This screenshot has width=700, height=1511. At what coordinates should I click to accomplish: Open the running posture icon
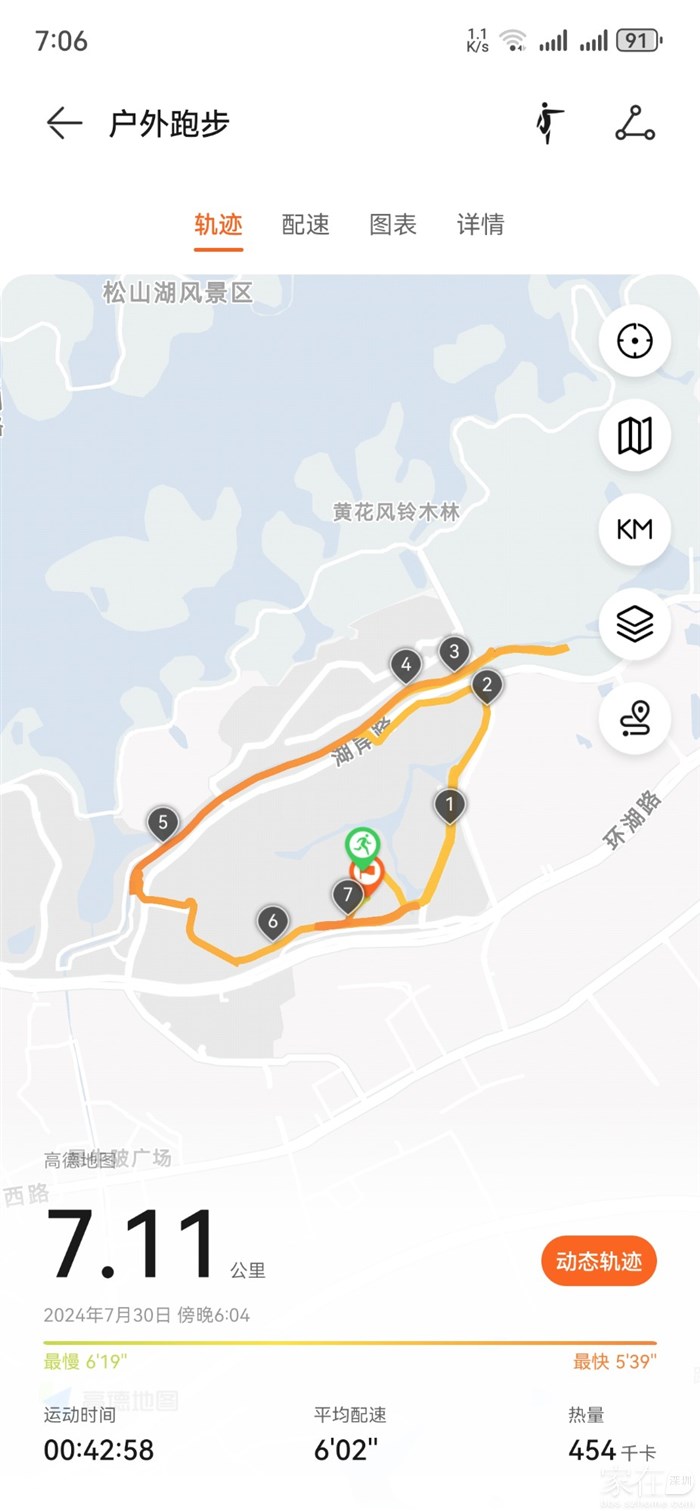pos(547,123)
